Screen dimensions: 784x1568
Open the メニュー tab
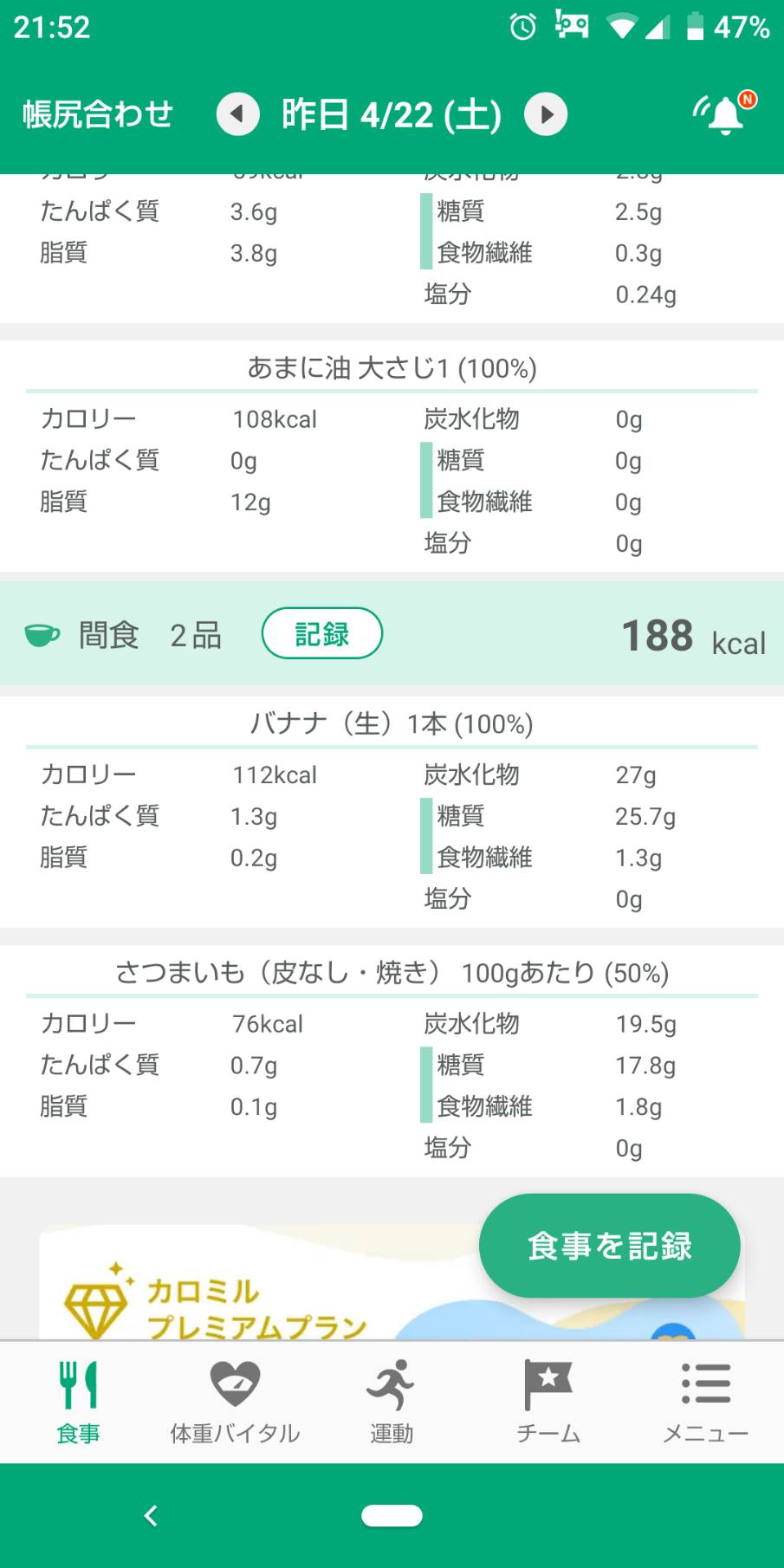705,1402
